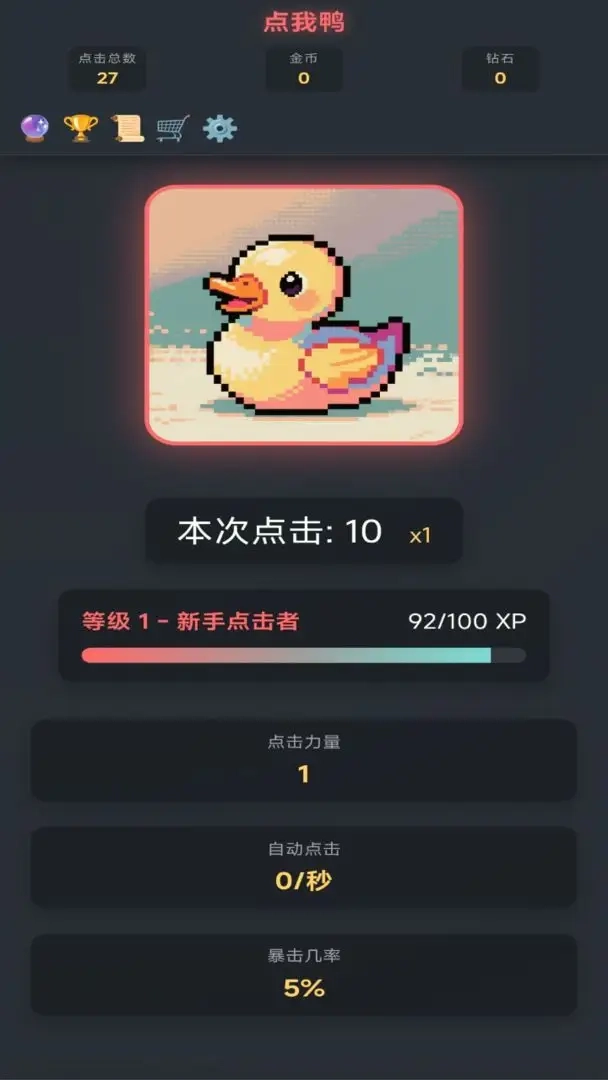
Task: Tap the pixel duck to click
Action: (x=304, y=315)
